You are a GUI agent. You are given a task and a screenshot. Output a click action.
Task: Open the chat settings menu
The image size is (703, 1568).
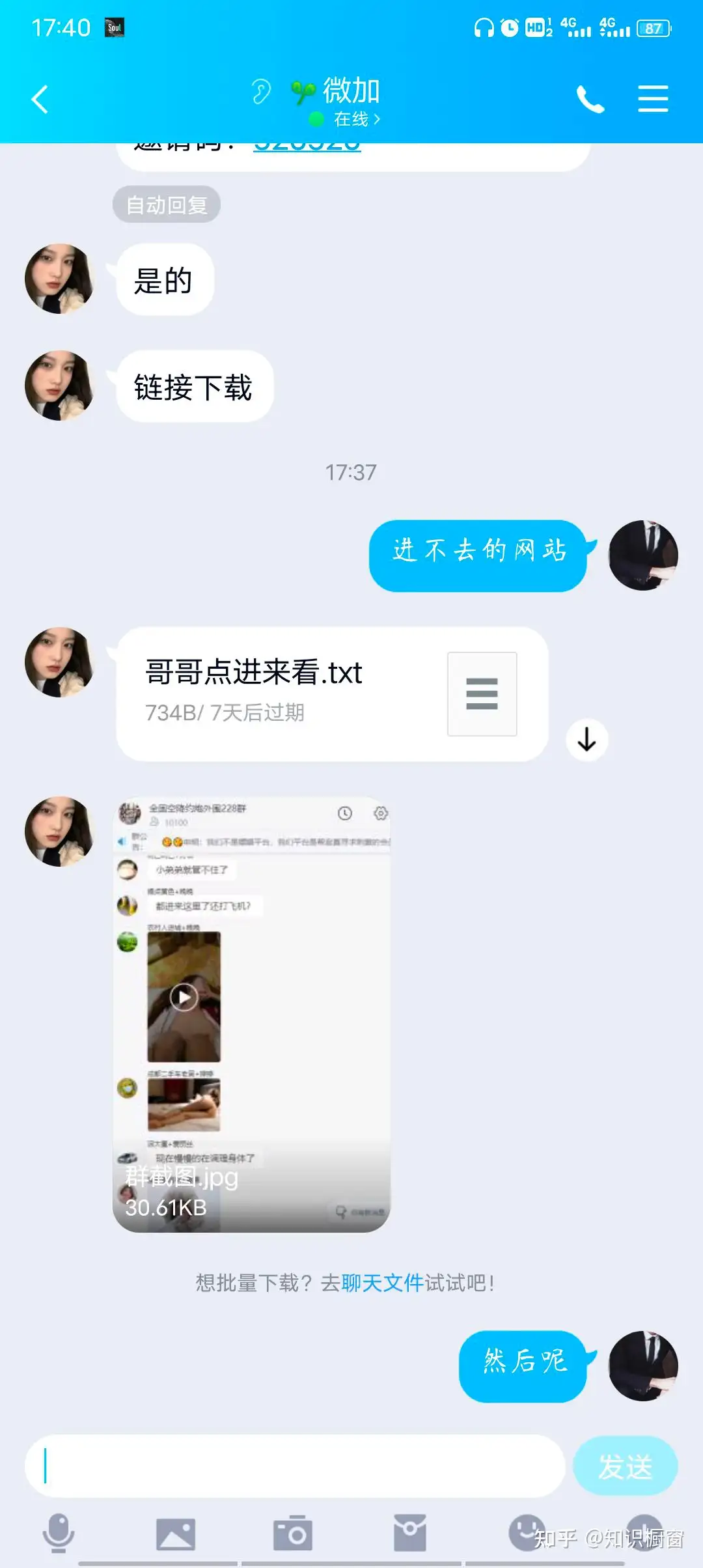click(x=653, y=100)
